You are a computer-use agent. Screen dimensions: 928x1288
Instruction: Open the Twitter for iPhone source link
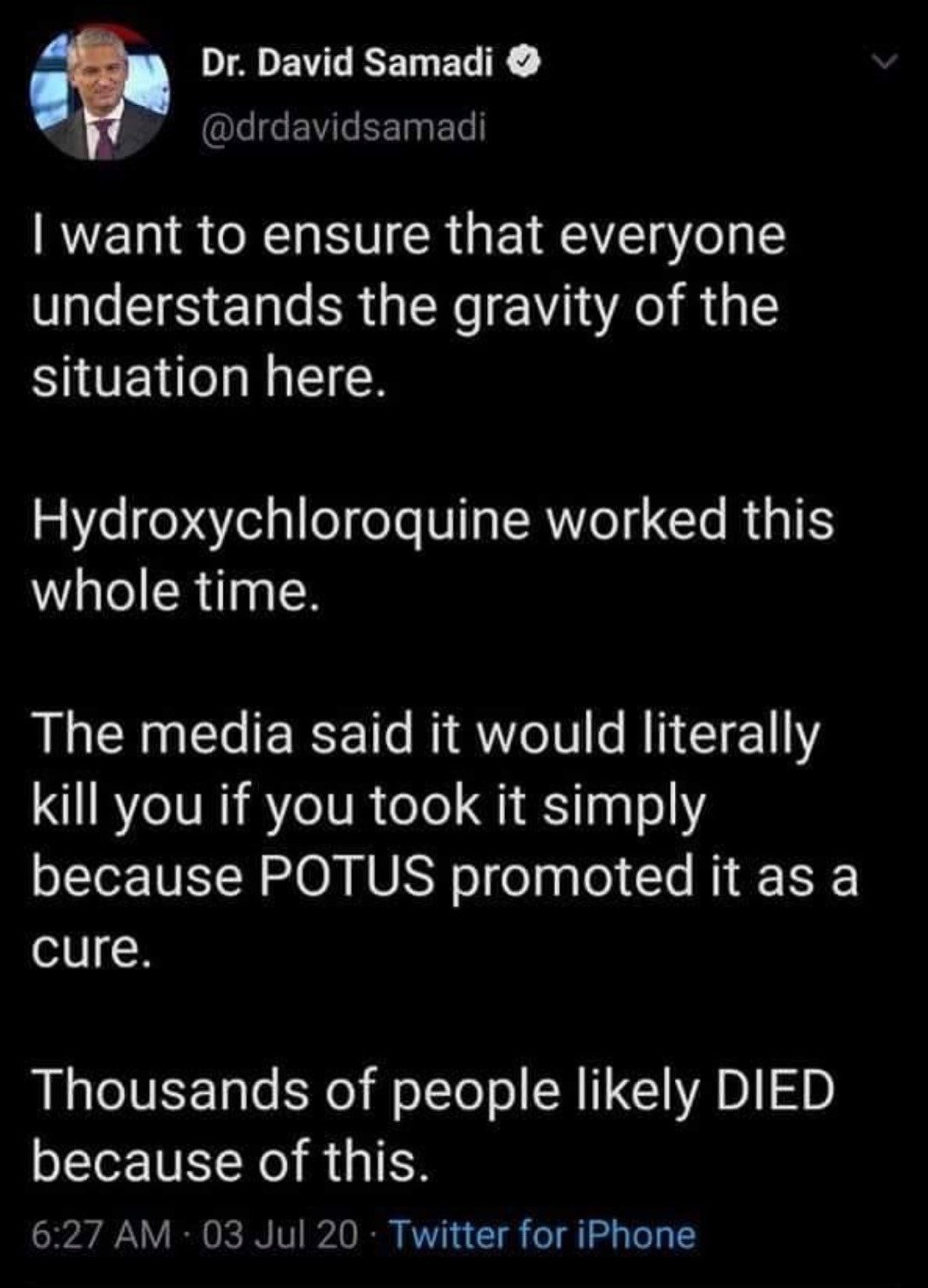[x=542, y=1235]
